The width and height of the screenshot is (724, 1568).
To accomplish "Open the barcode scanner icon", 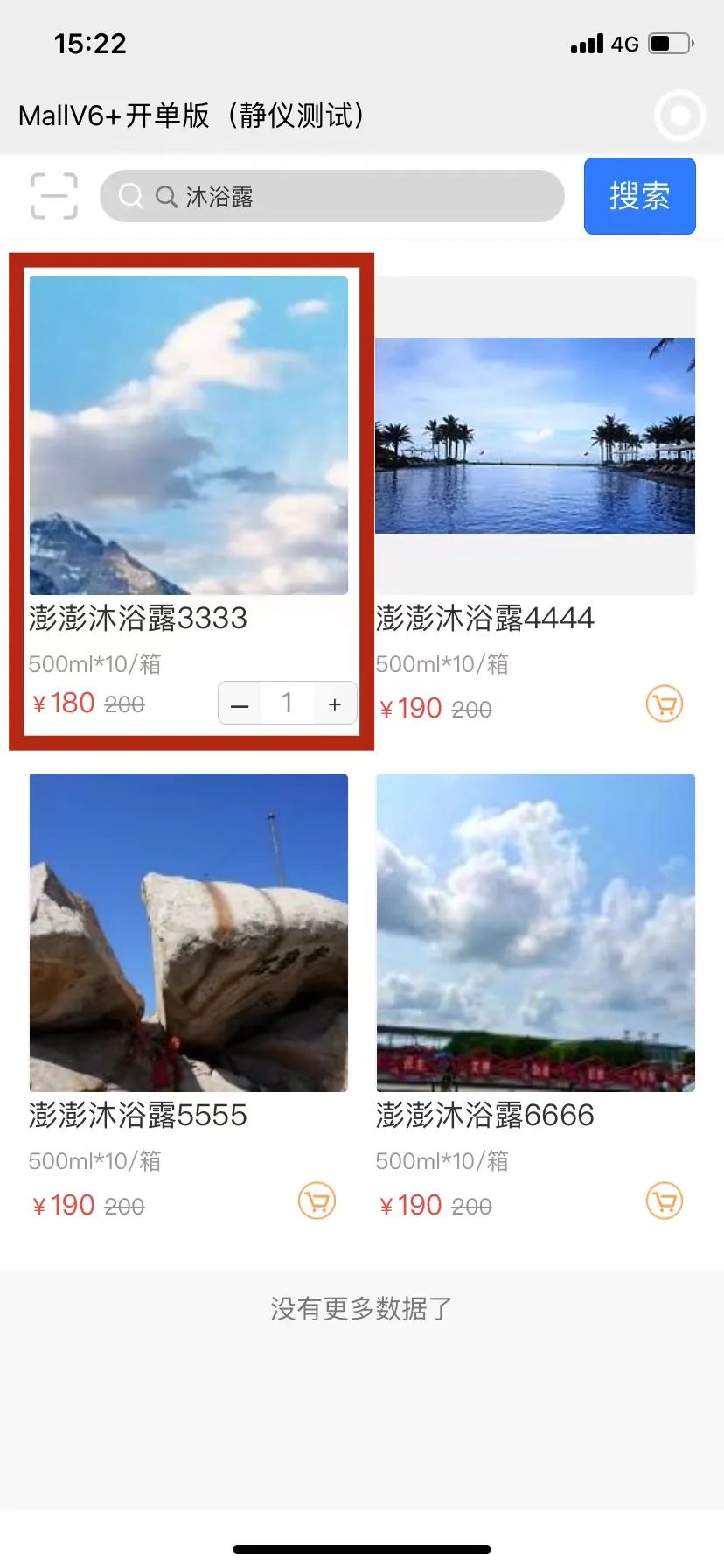I will click(54, 196).
